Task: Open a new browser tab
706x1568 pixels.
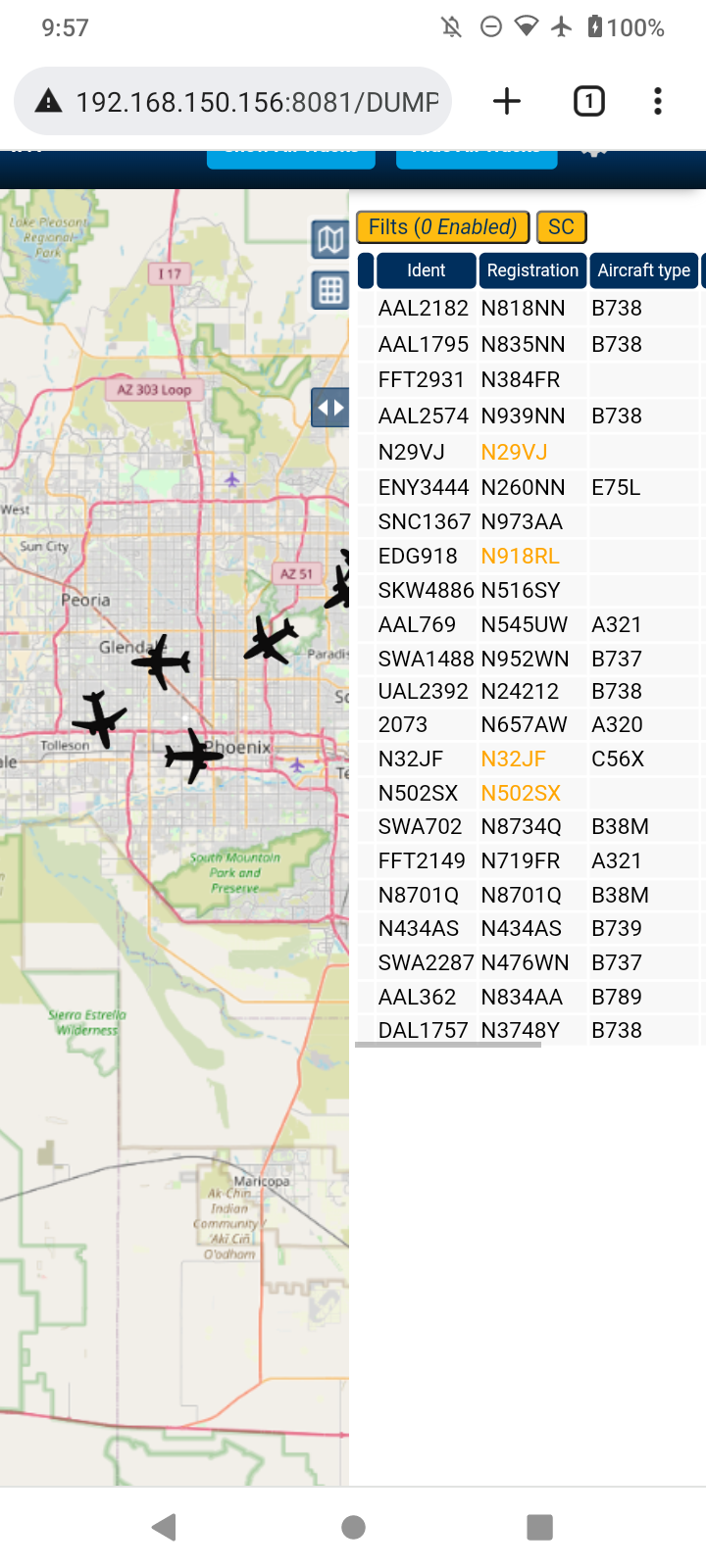Action: point(506,101)
